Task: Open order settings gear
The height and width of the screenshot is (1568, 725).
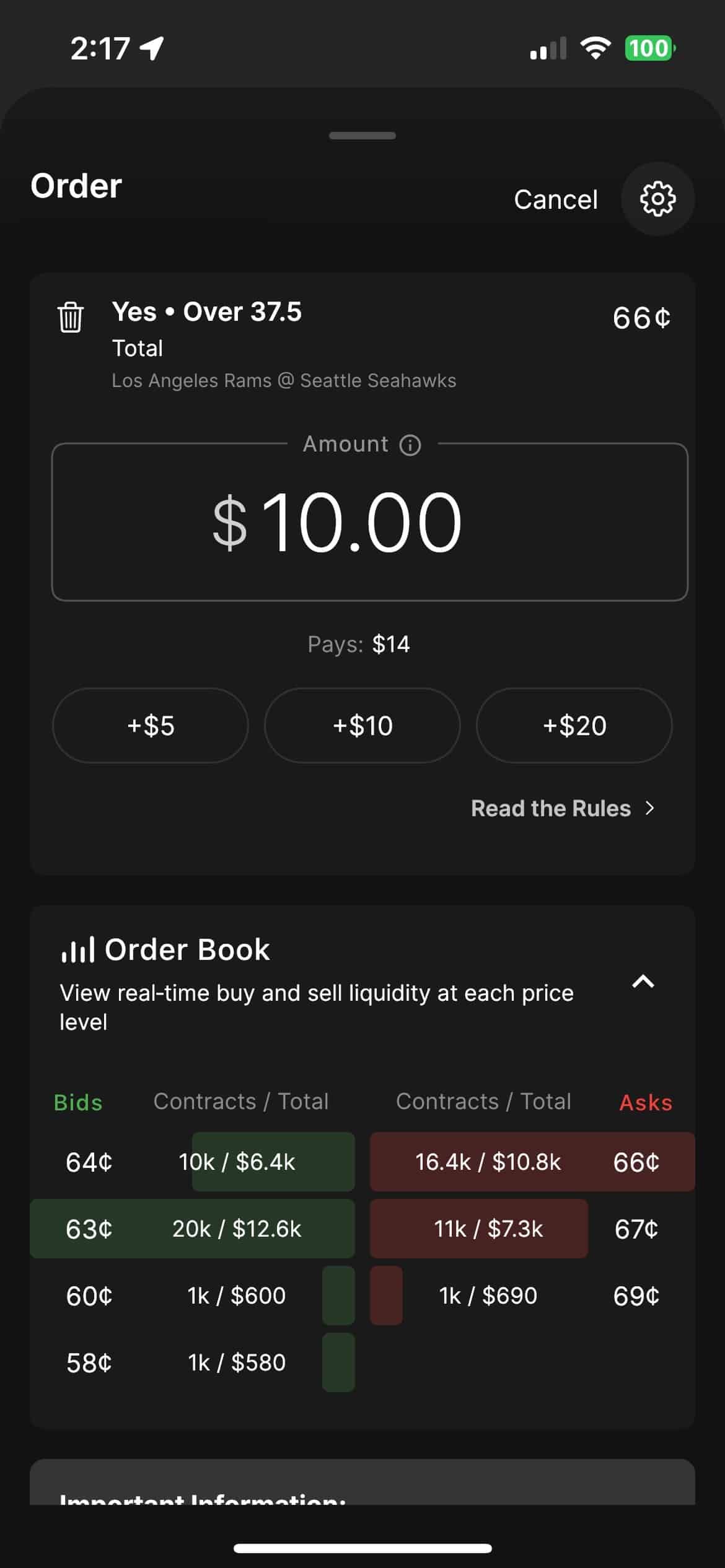Action: 657,199
